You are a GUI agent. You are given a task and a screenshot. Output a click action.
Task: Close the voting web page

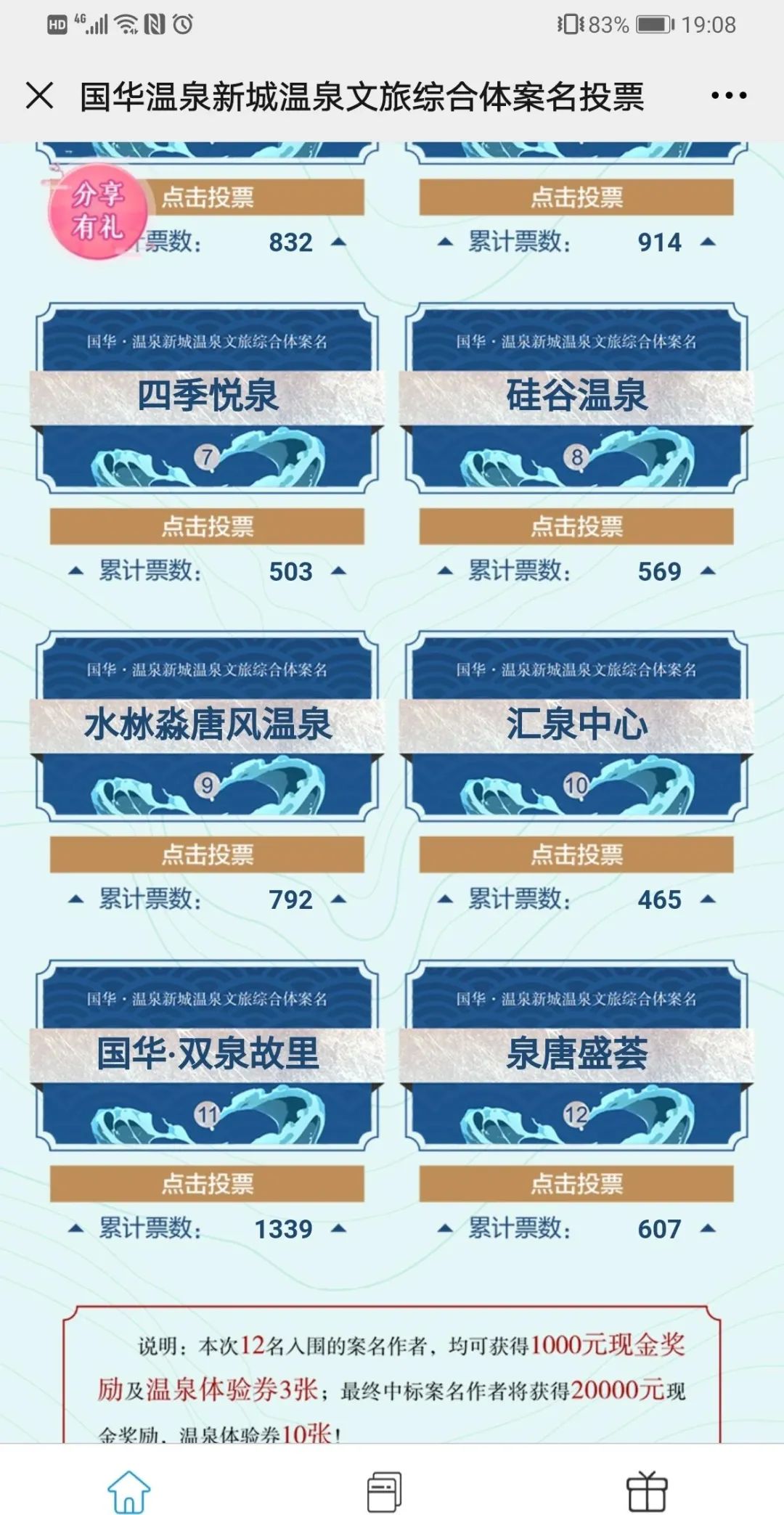tap(39, 96)
